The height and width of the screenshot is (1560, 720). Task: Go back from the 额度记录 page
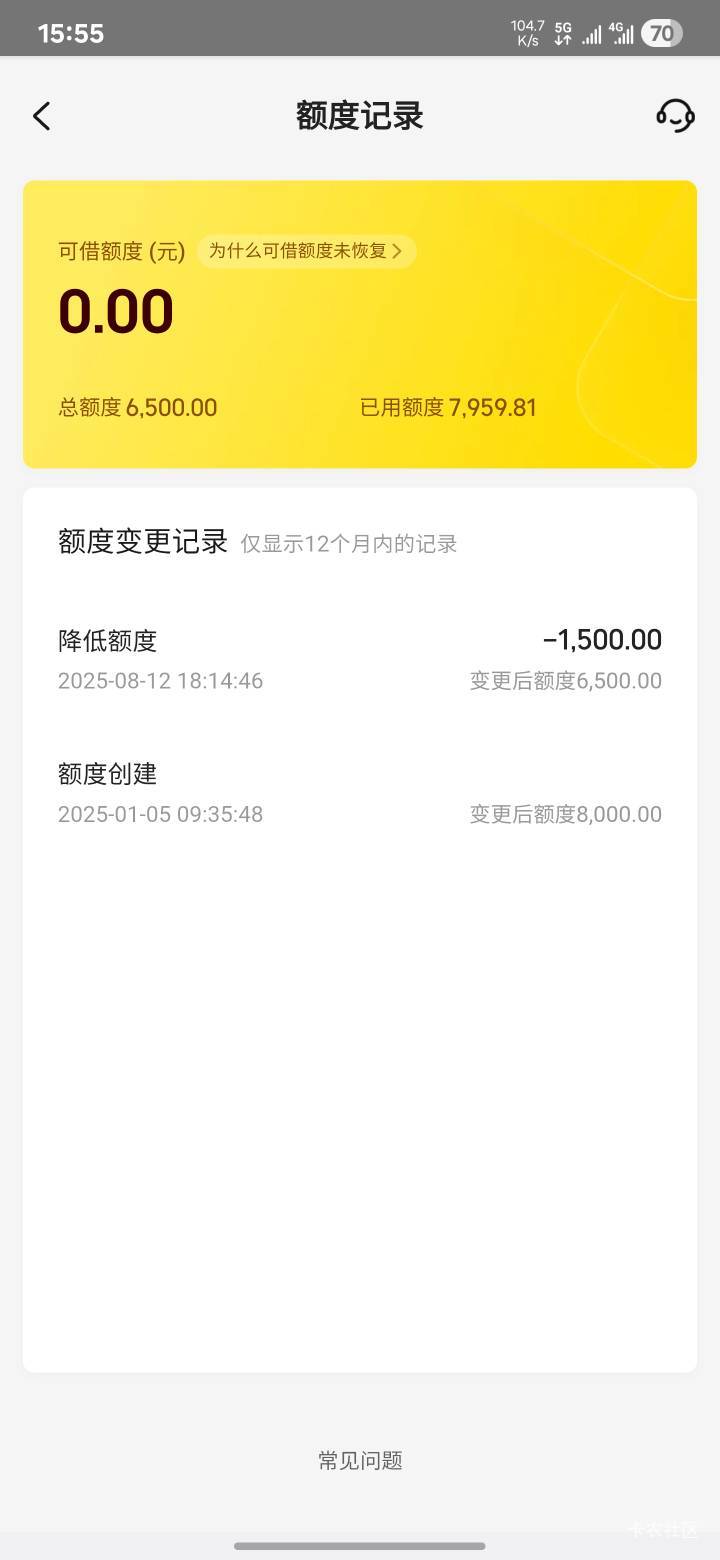coord(41,116)
